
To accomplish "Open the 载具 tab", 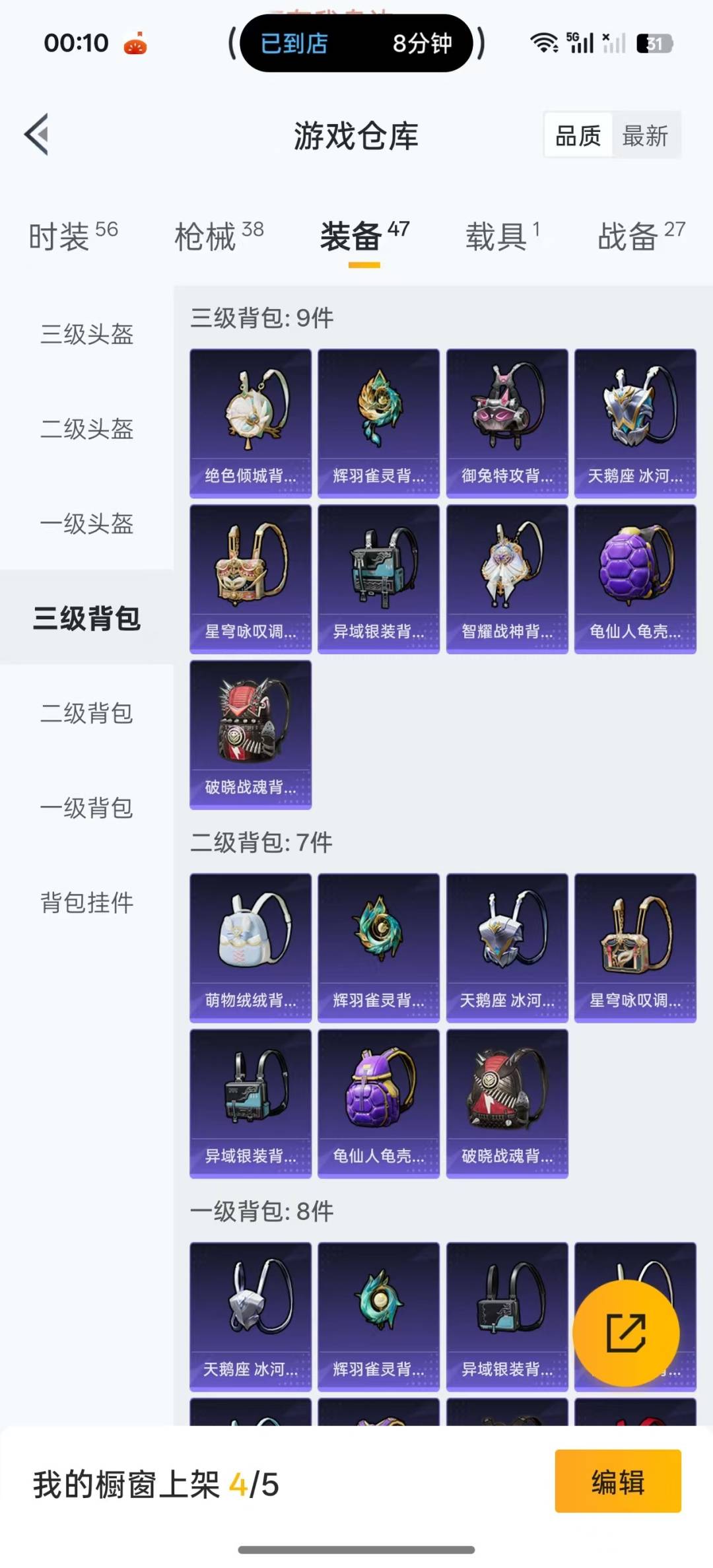I will click(x=502, y=236).
